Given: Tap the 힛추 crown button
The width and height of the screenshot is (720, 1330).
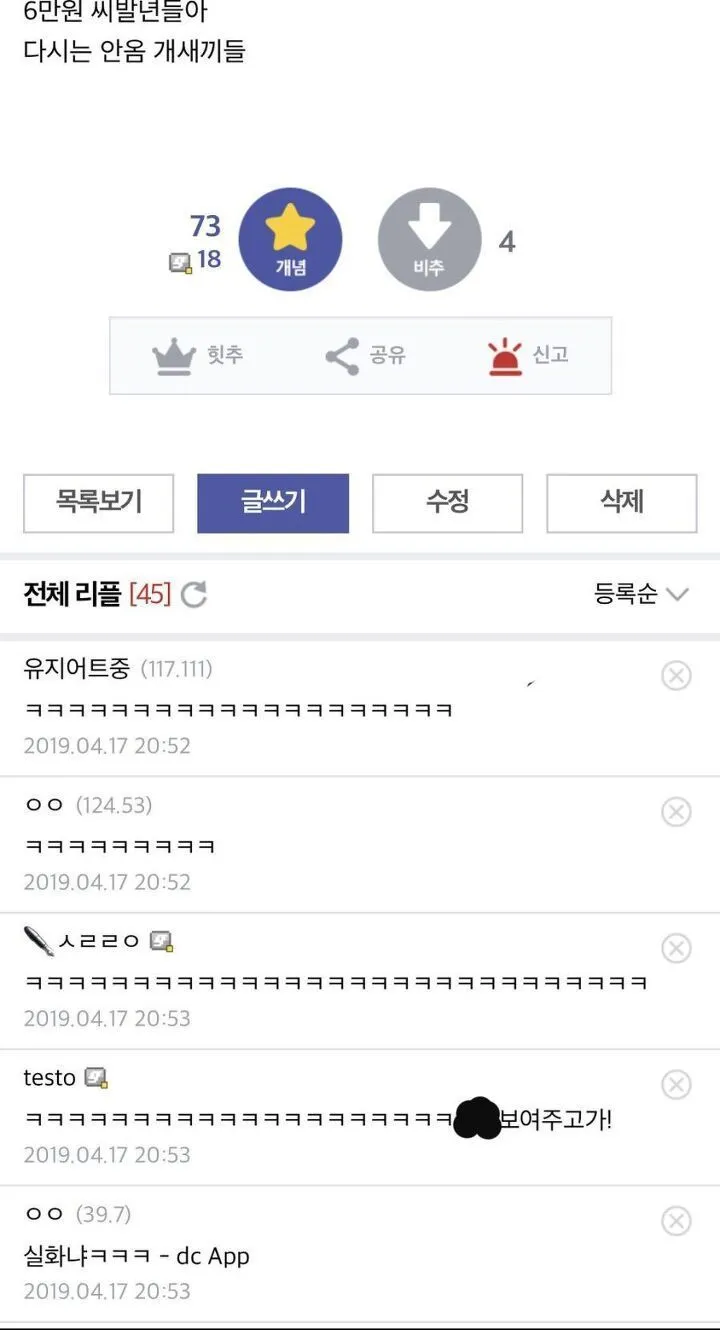Looking at the screenshot, I should point(198,355).
